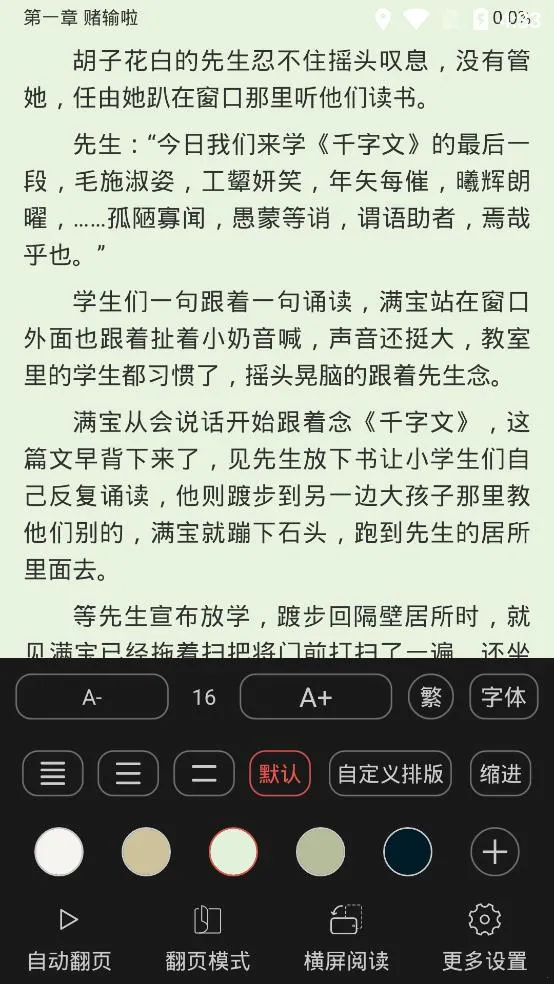The width and height of the screenshot is (554, 984).
Task: Open the 字体 font picker
Action: coord(504,697)
